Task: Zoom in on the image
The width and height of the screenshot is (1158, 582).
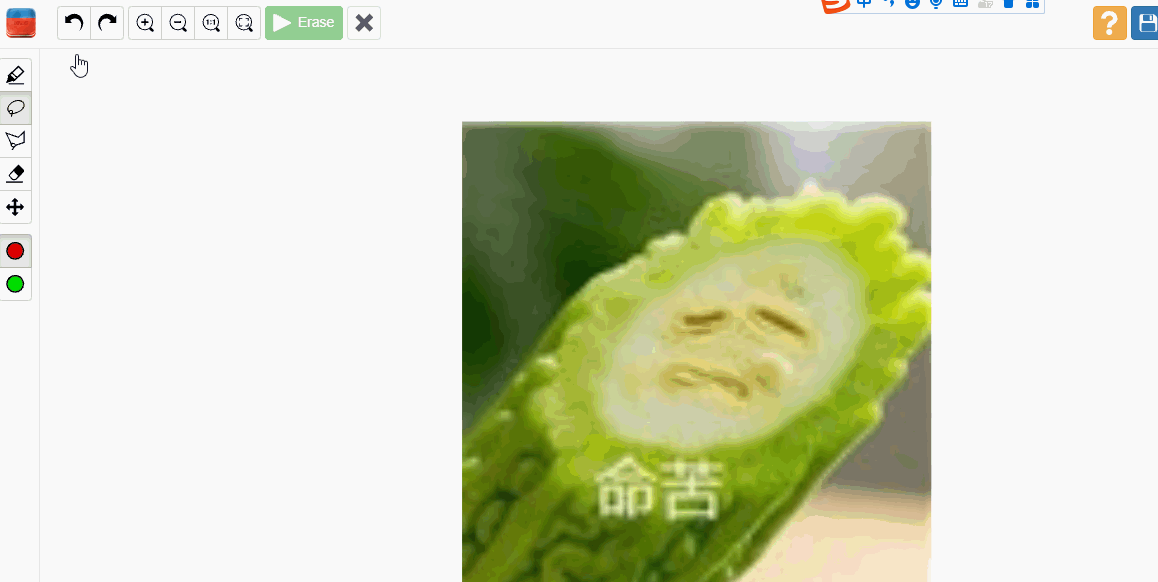Action: 145,22
